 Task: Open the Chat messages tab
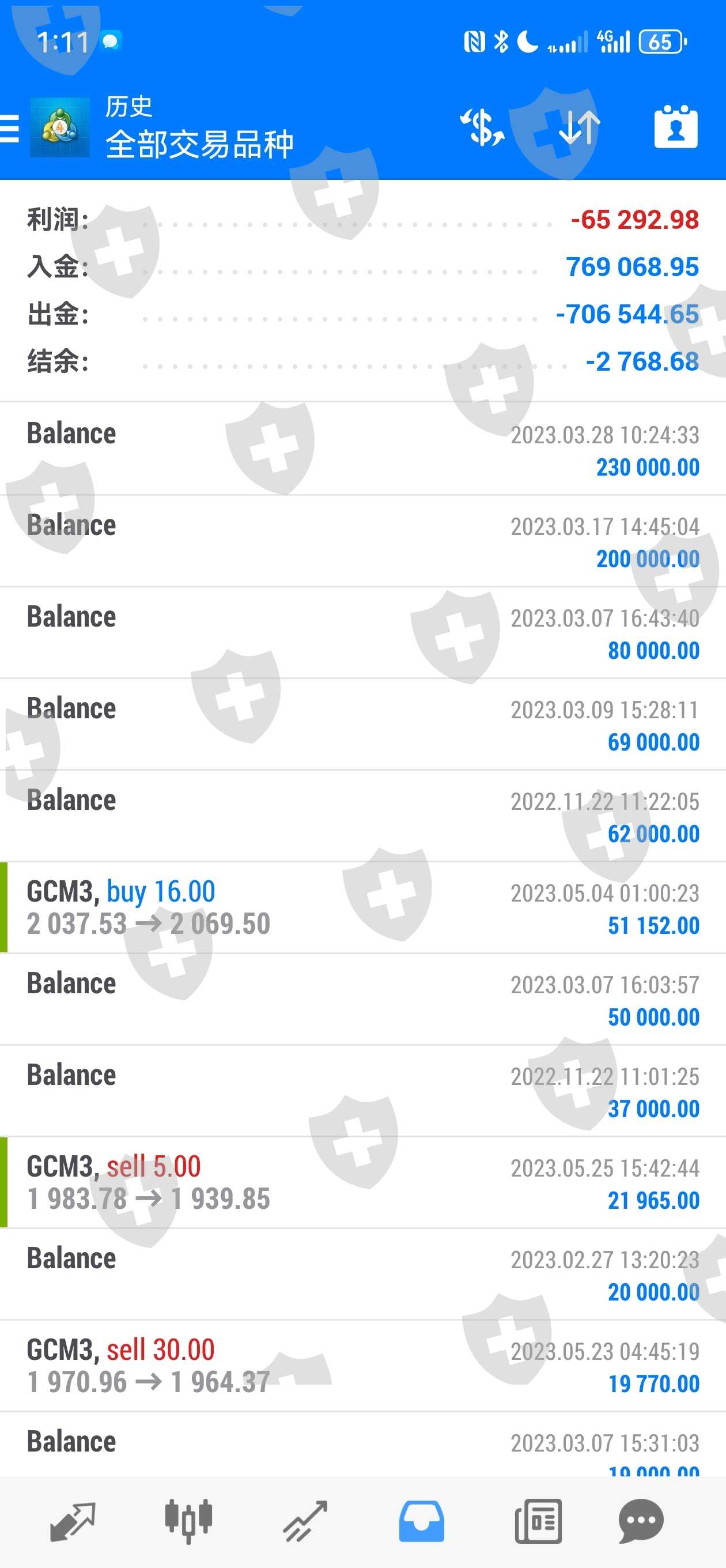[641, 1521]
